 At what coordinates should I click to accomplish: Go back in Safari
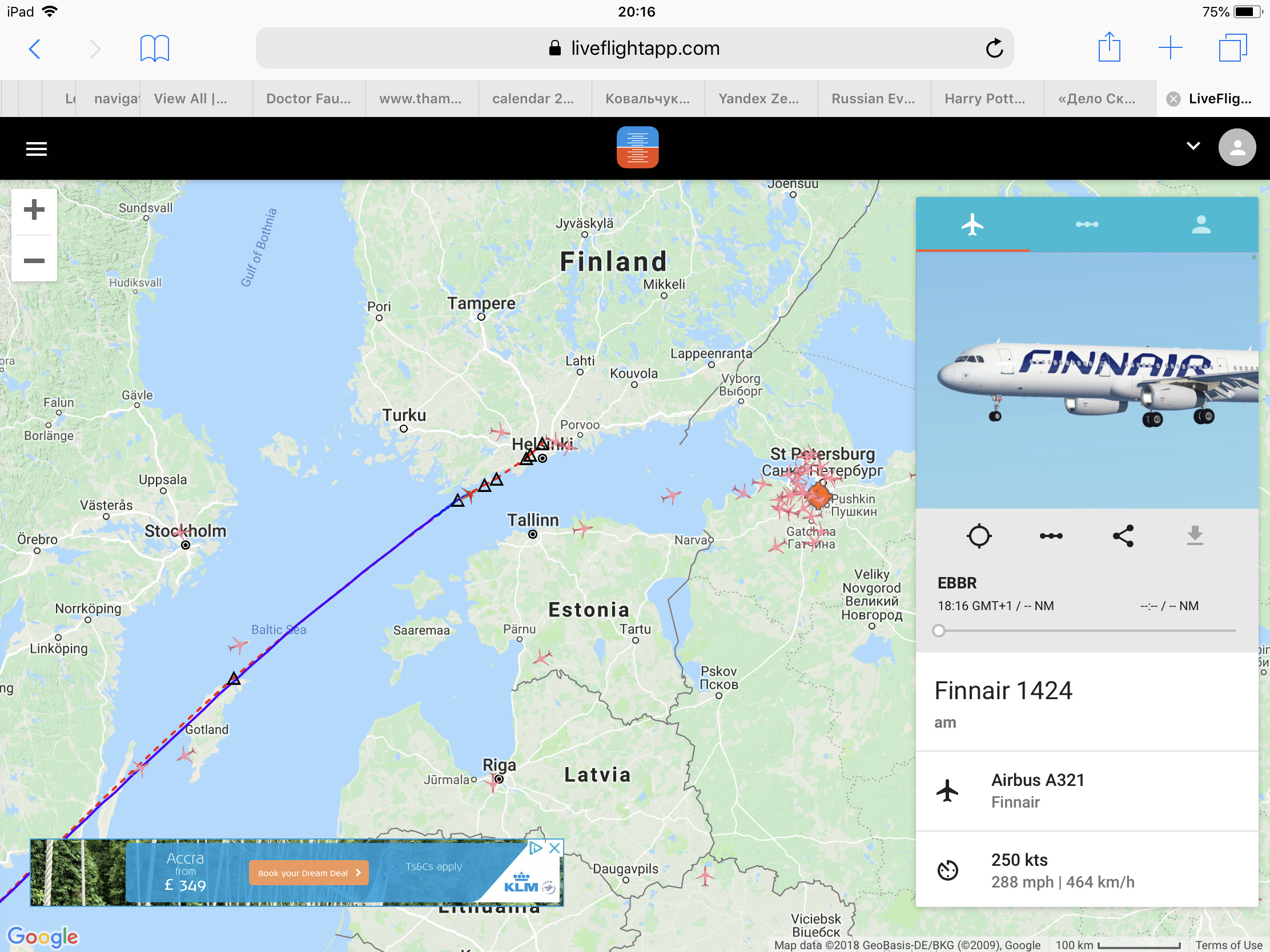35,49
